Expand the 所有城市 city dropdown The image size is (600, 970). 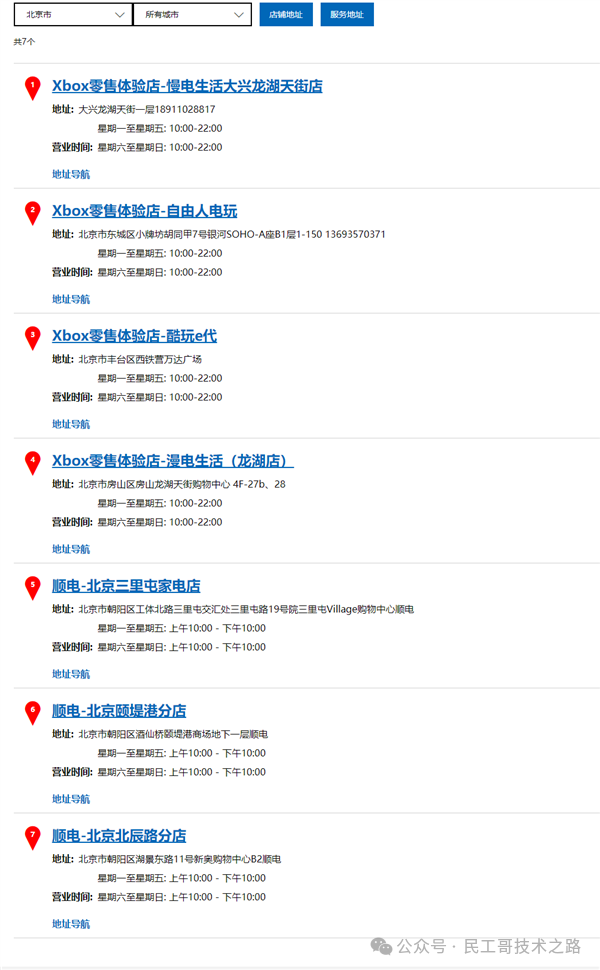[x=192, y=15]
